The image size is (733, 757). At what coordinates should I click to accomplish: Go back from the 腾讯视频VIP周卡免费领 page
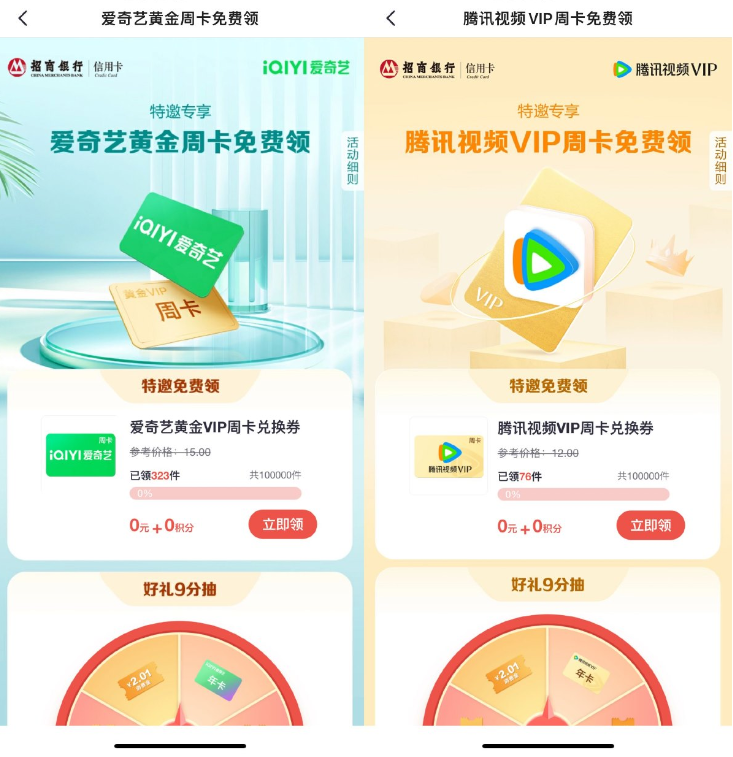pyautogui.click(x=391, y=18)
